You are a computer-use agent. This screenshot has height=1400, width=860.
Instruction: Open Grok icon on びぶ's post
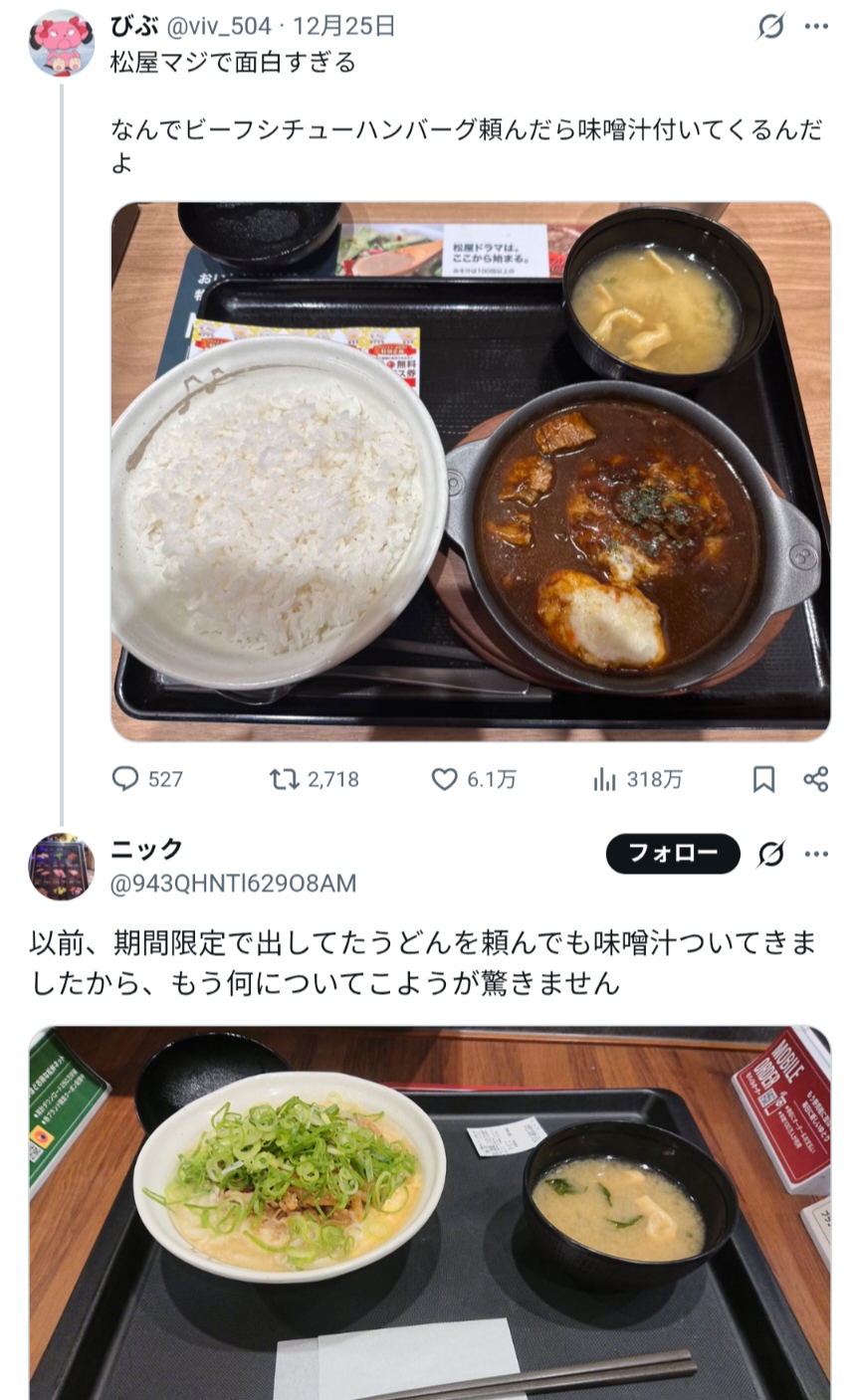pos(770,26)
